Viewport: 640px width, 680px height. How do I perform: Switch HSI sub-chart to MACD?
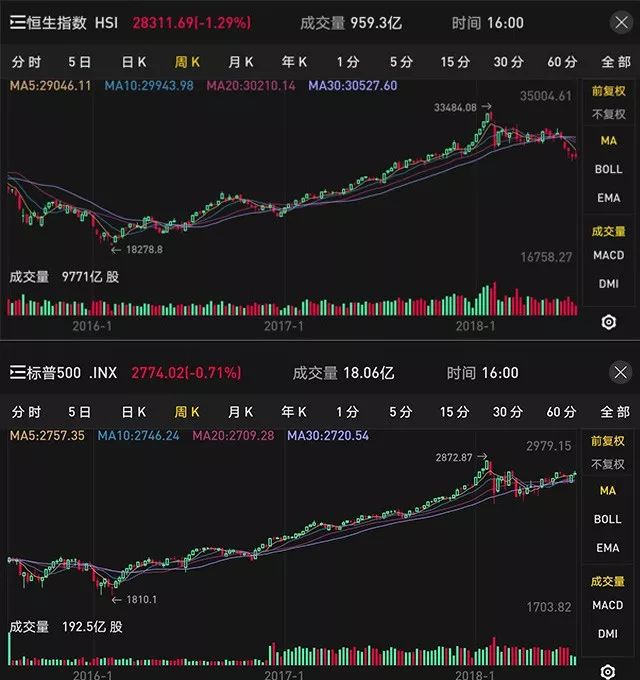coord(608,255)
